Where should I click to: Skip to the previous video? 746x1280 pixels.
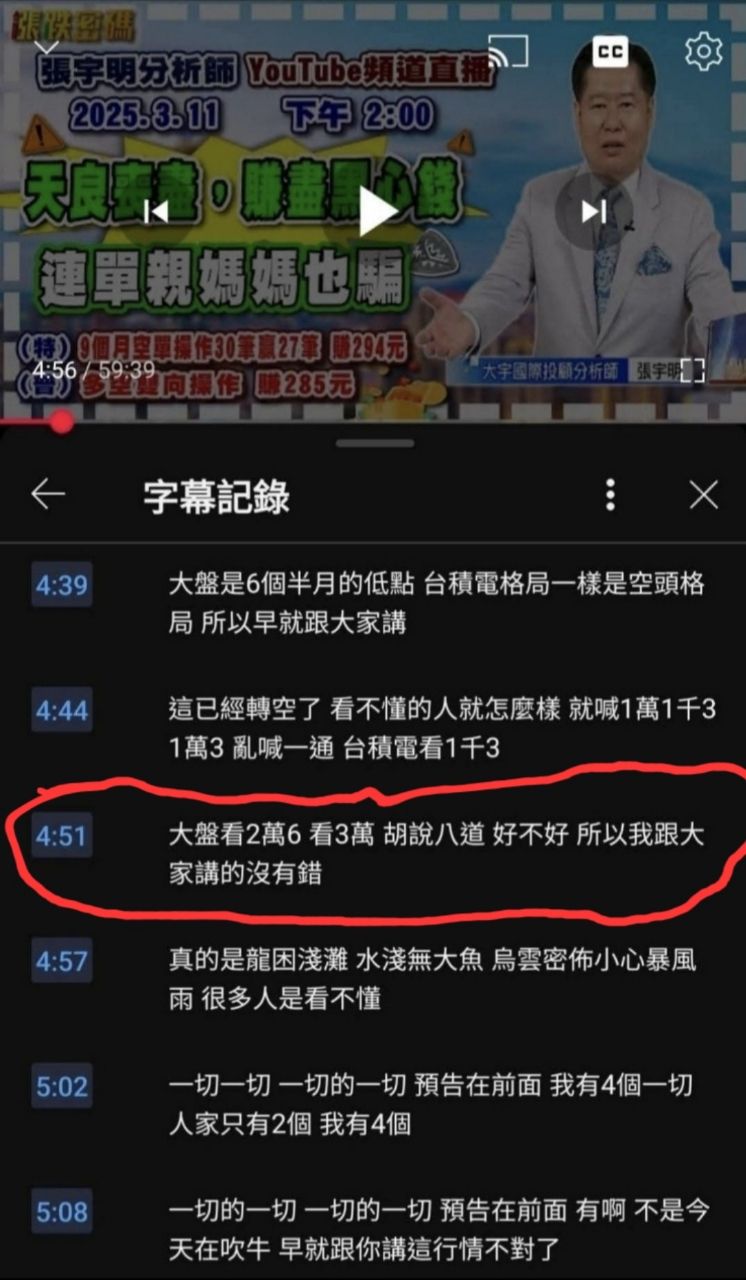pyautogui.click(x=156, y=211)
